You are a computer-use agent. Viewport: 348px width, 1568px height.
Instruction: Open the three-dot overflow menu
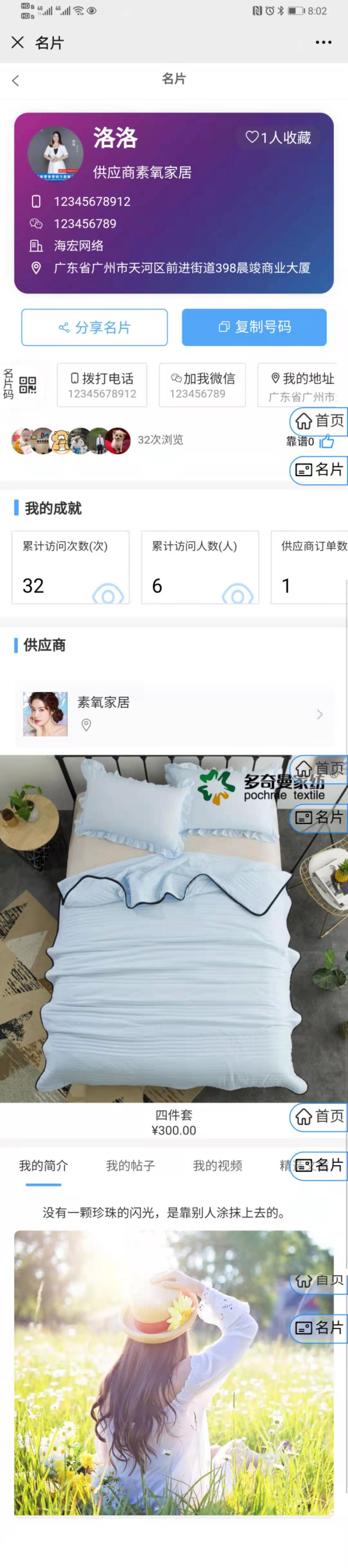[x=323, y=42]
